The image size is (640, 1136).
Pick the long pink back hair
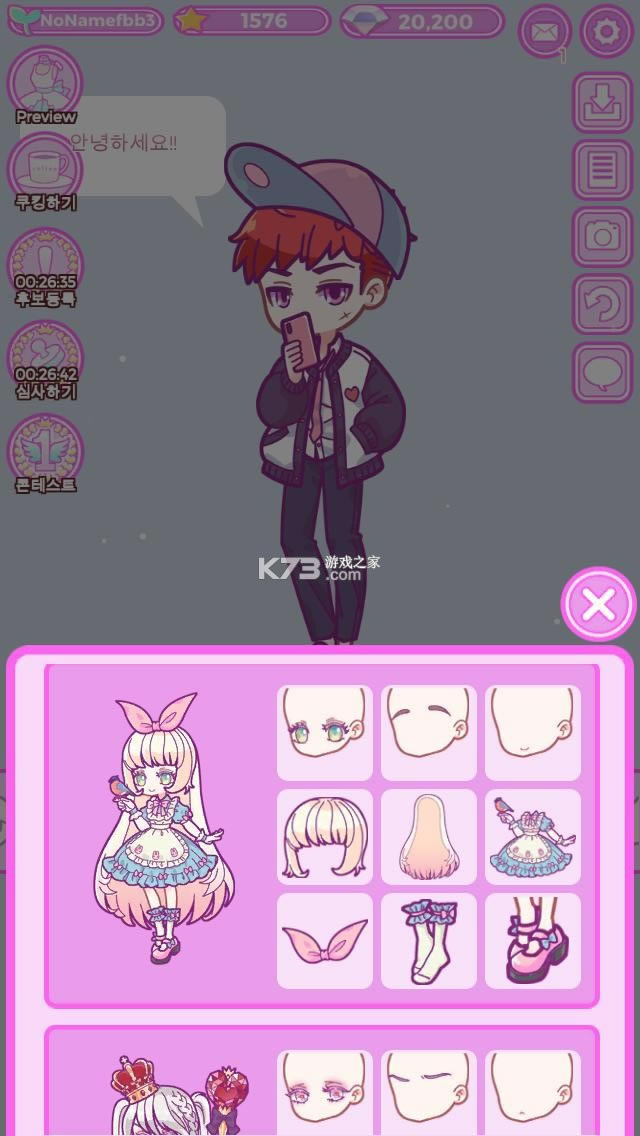(x=428, y=837)
